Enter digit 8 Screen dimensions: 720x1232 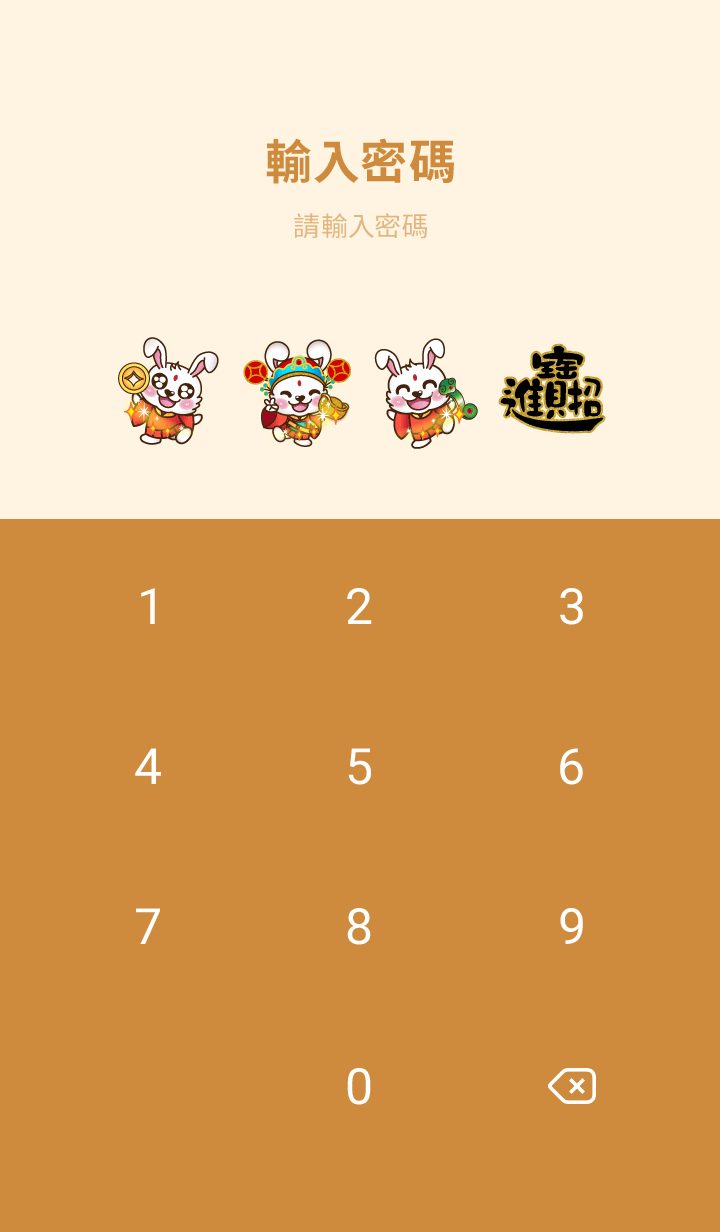(x=359, y=927)
